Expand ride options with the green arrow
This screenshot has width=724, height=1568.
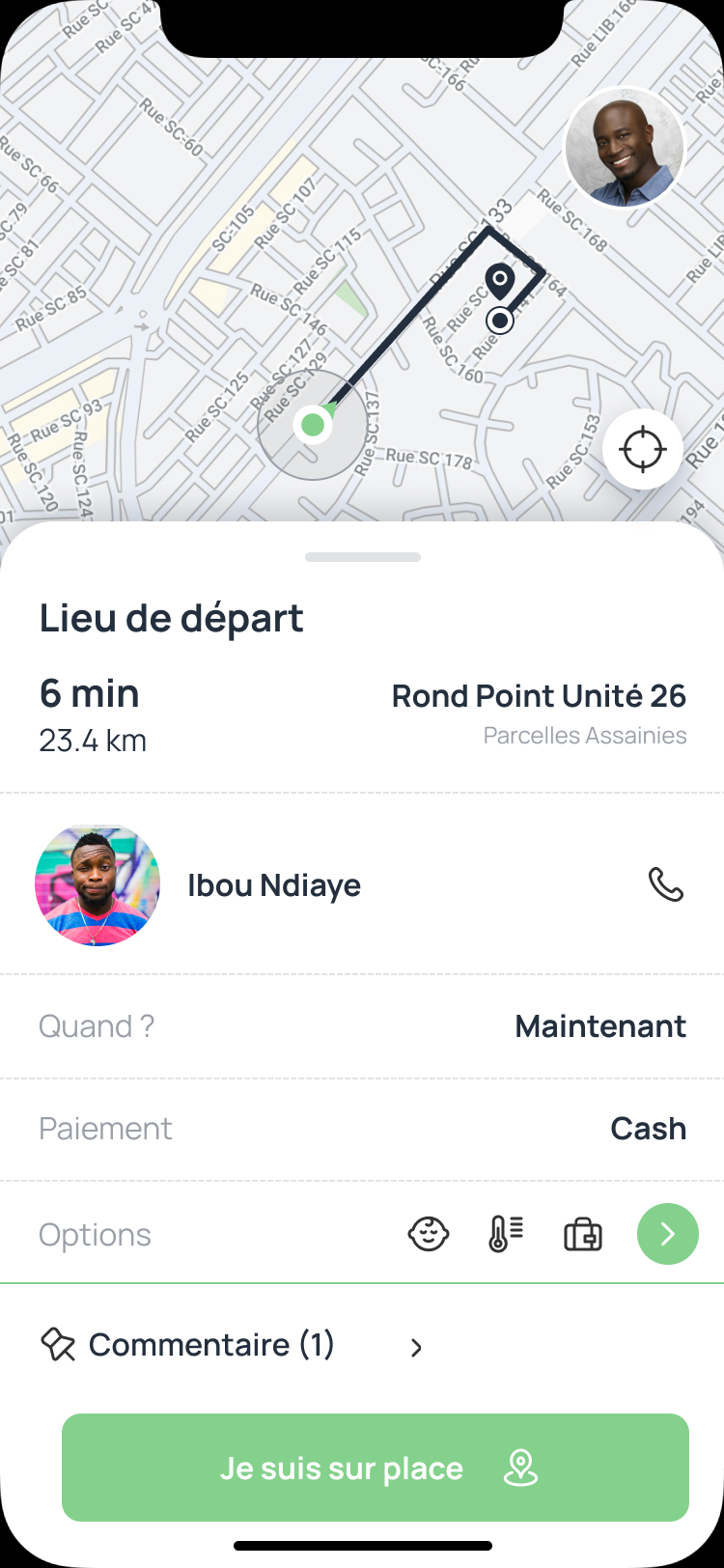(667, 1234)
